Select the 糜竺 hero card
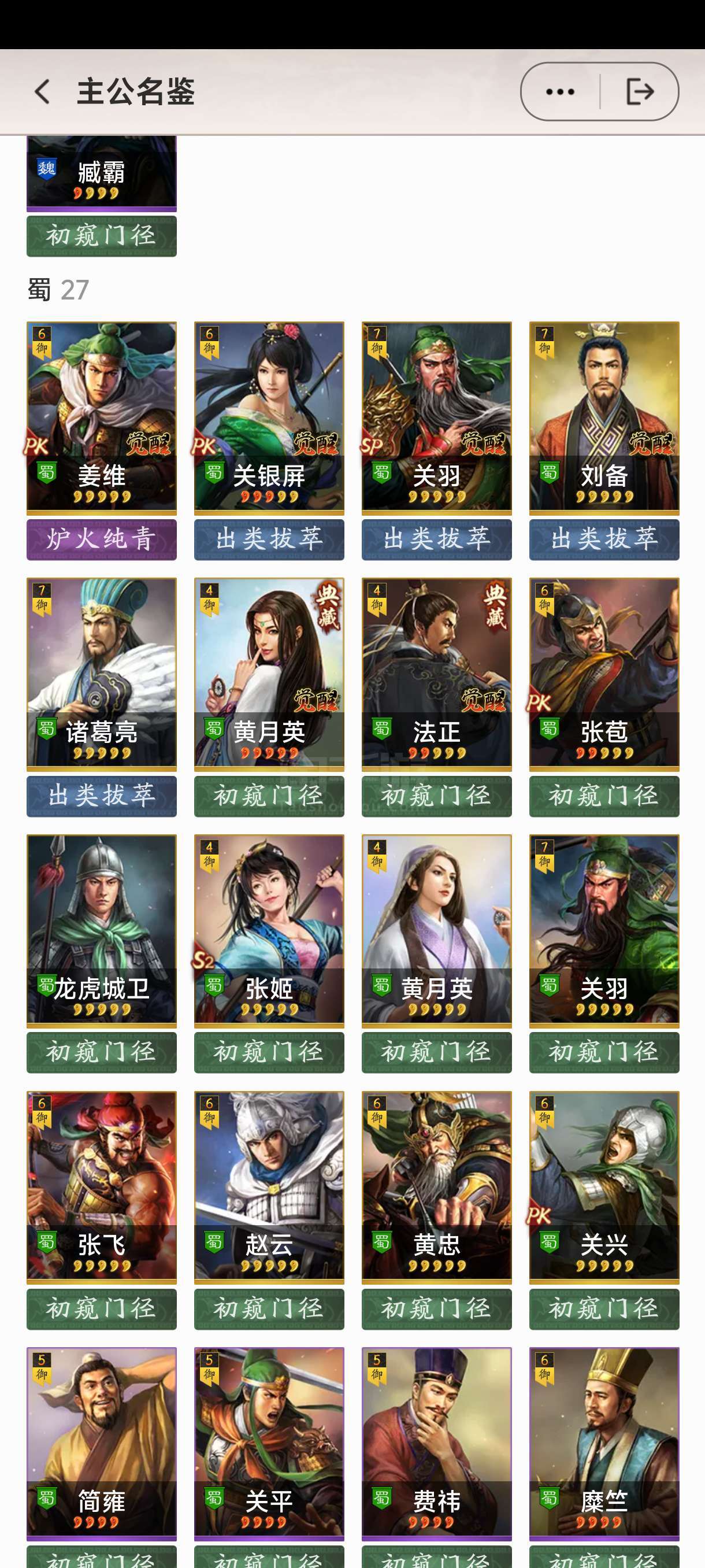Screen dimensions: 705x1568 click(x=604, y=1443)
